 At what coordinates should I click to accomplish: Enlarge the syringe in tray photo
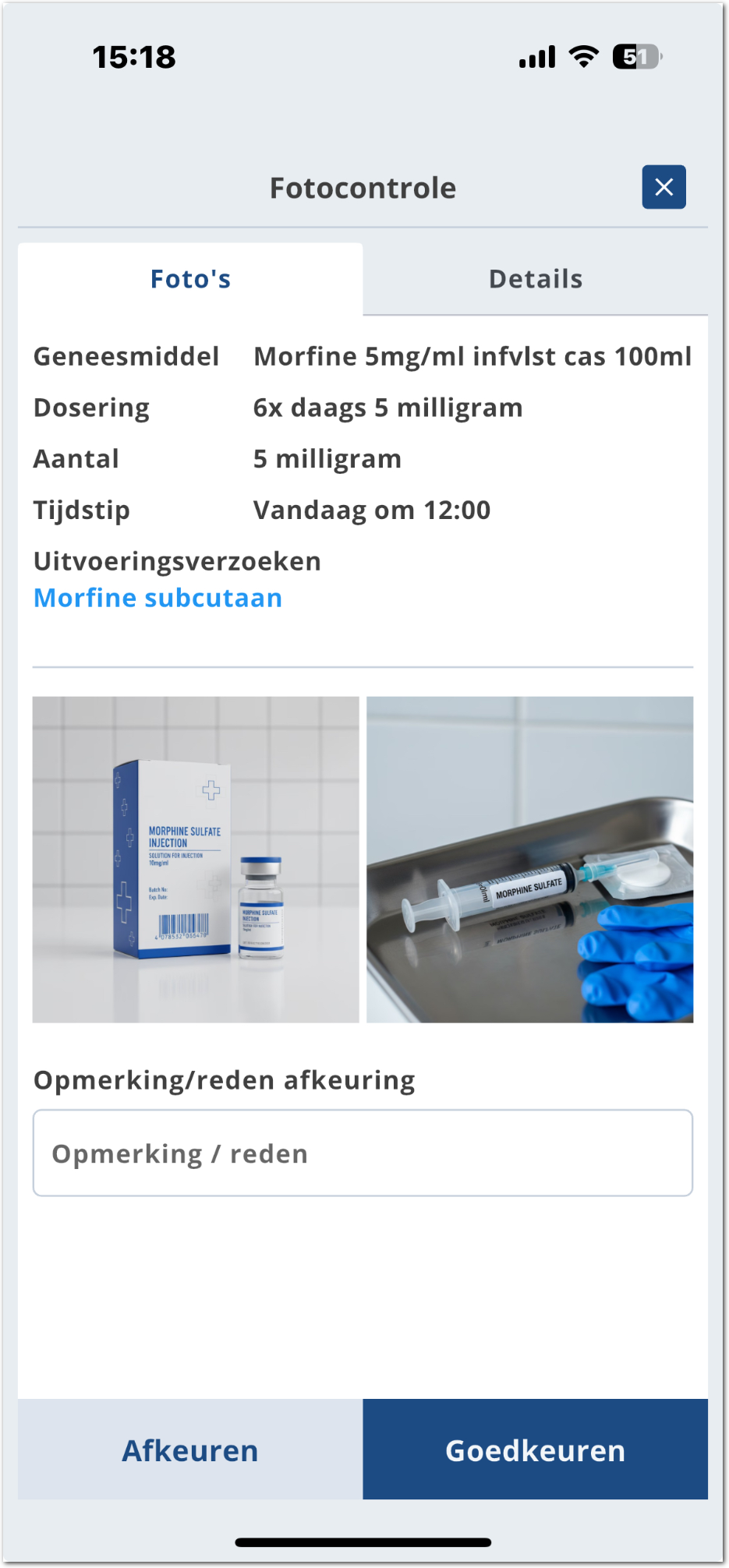pos(529,859)
